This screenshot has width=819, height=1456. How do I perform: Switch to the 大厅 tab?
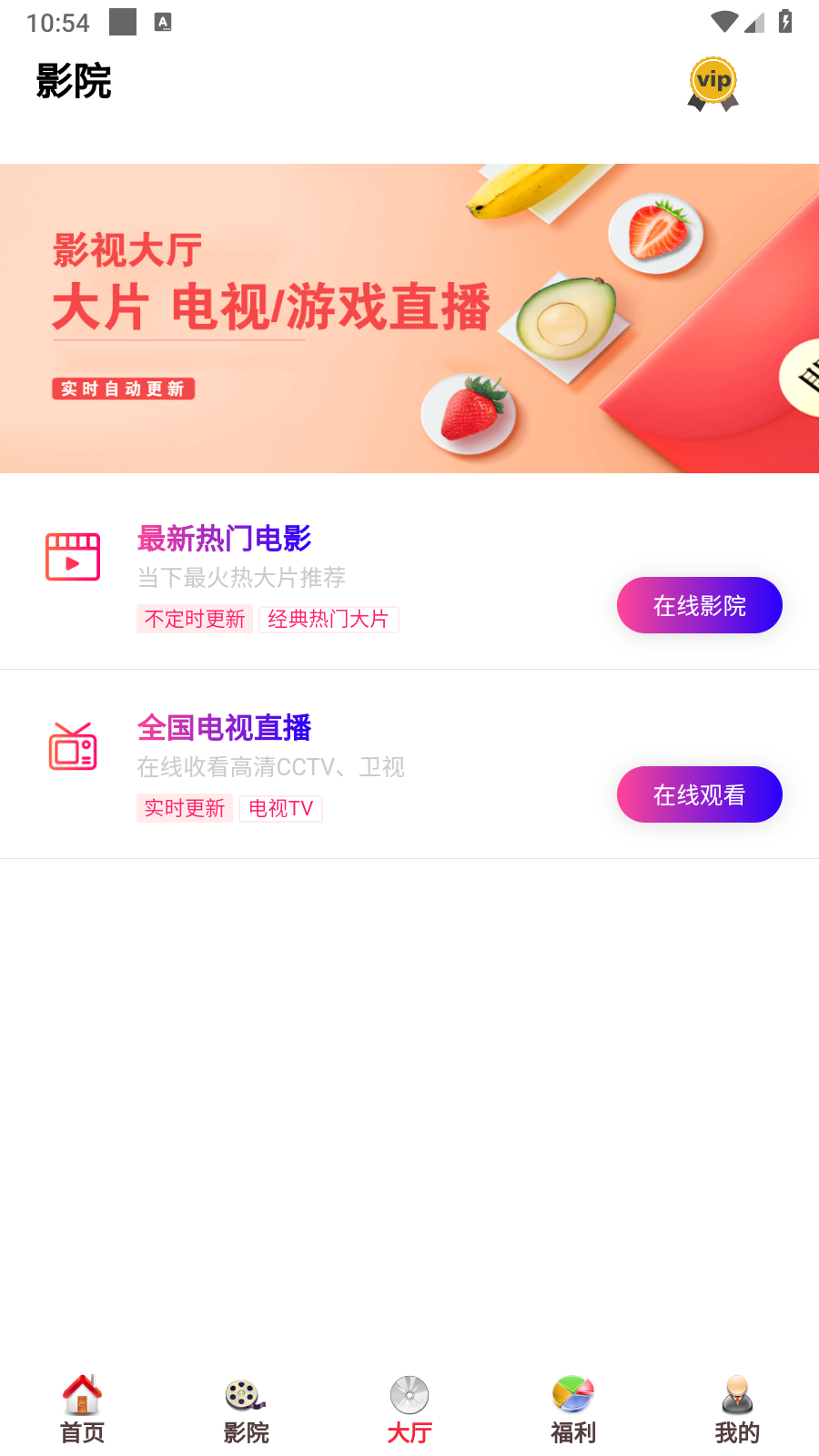tap(409, 1409)
